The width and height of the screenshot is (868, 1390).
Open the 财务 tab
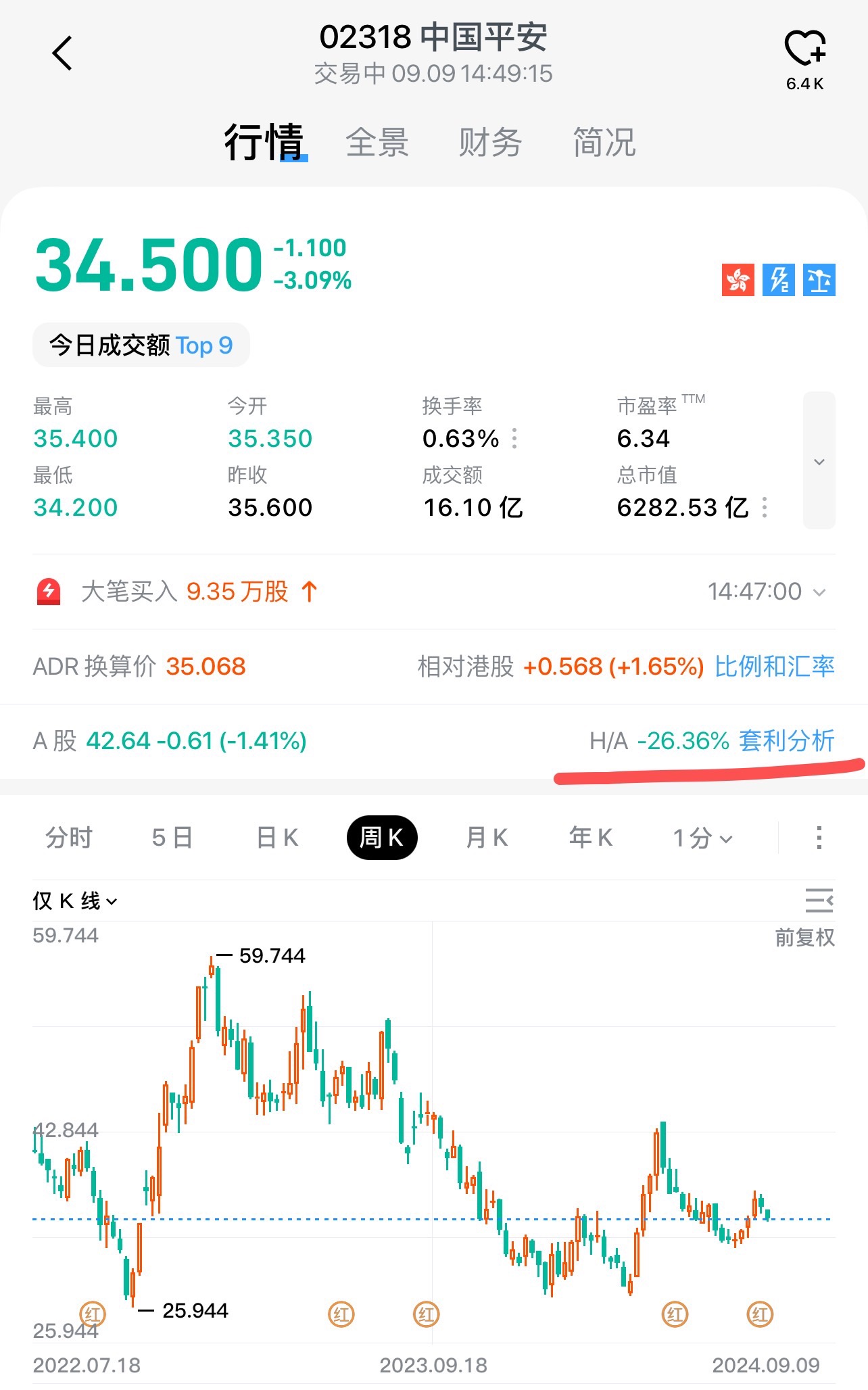(x=490, y=143)
